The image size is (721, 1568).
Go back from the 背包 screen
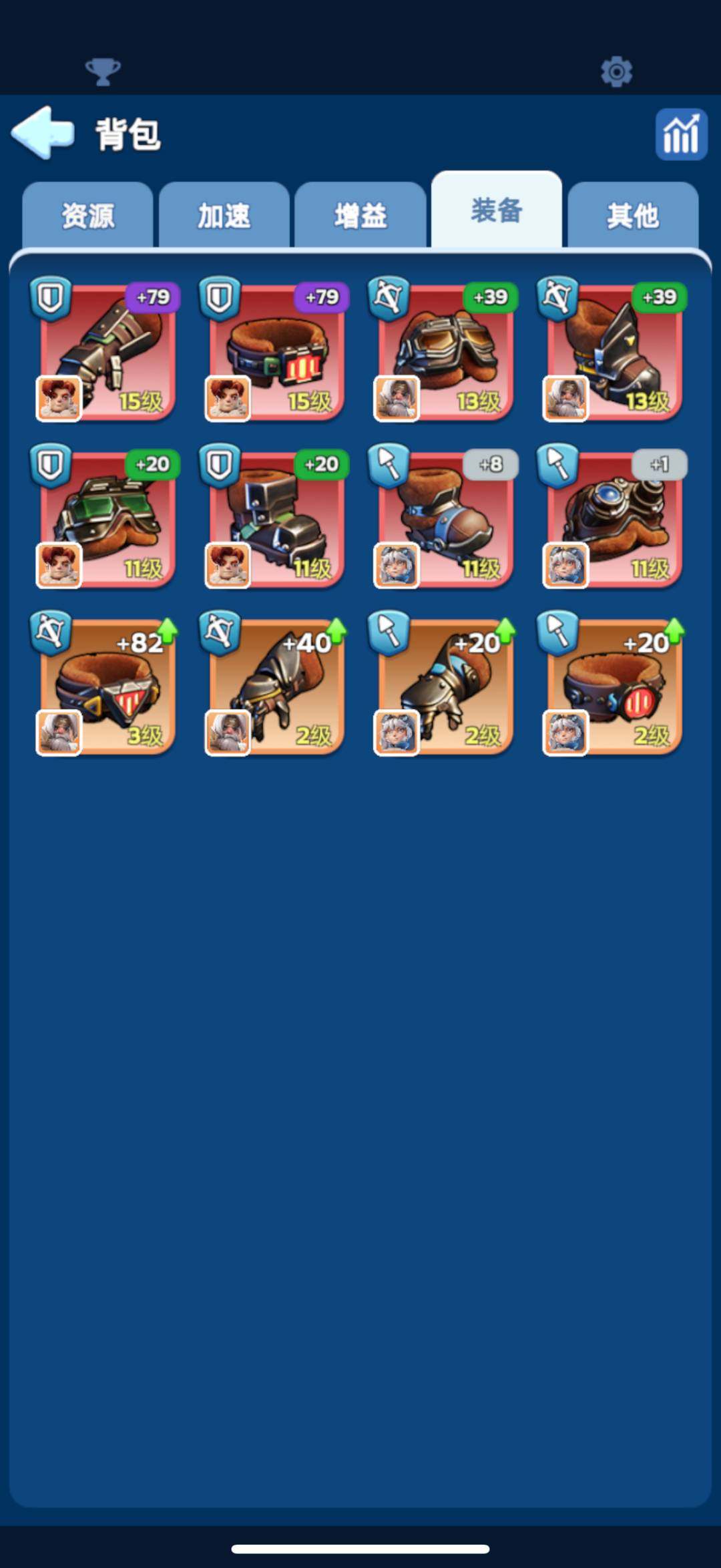[43, 133]
